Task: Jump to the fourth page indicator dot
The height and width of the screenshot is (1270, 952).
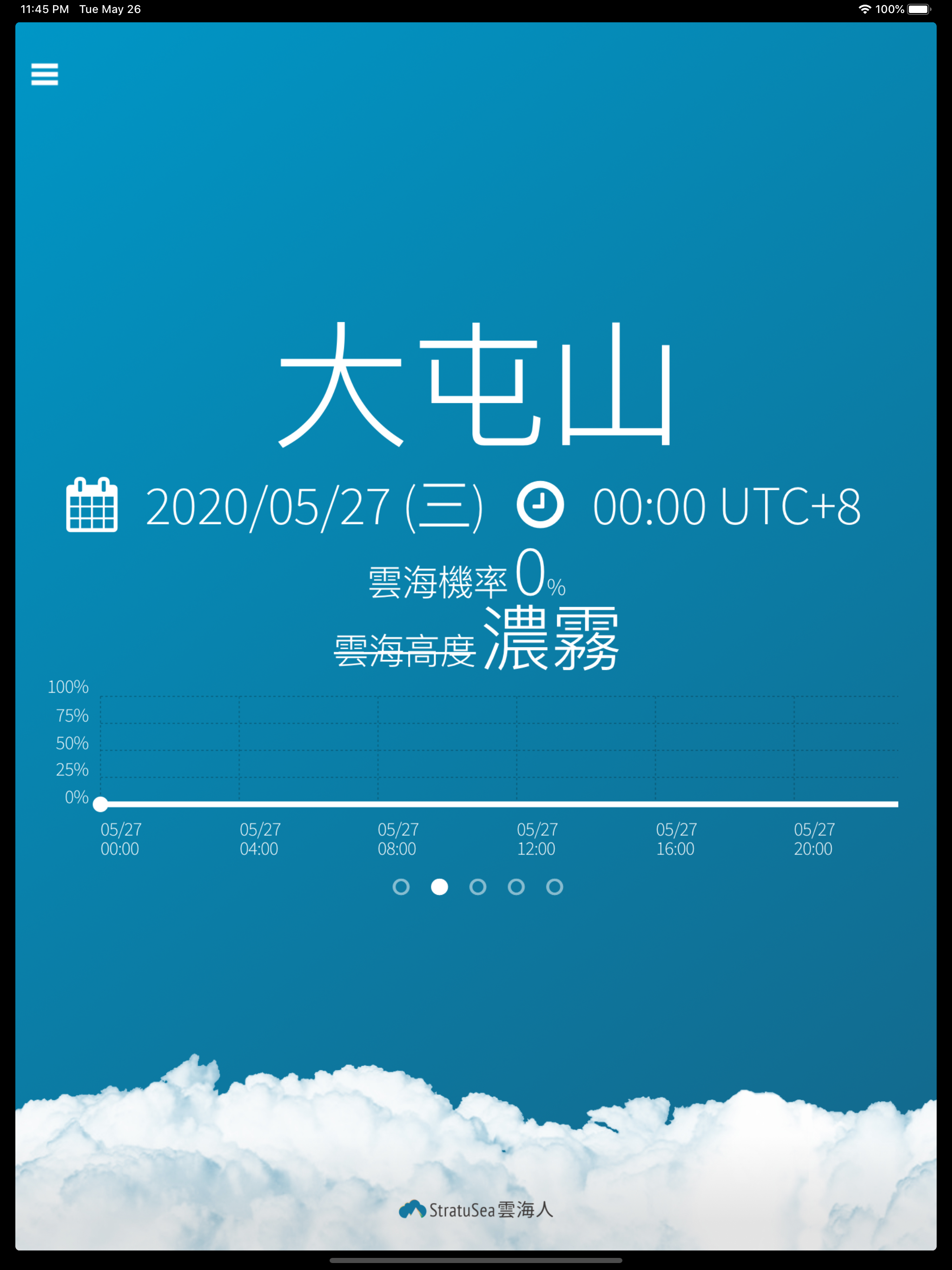Action: [516, 887]
